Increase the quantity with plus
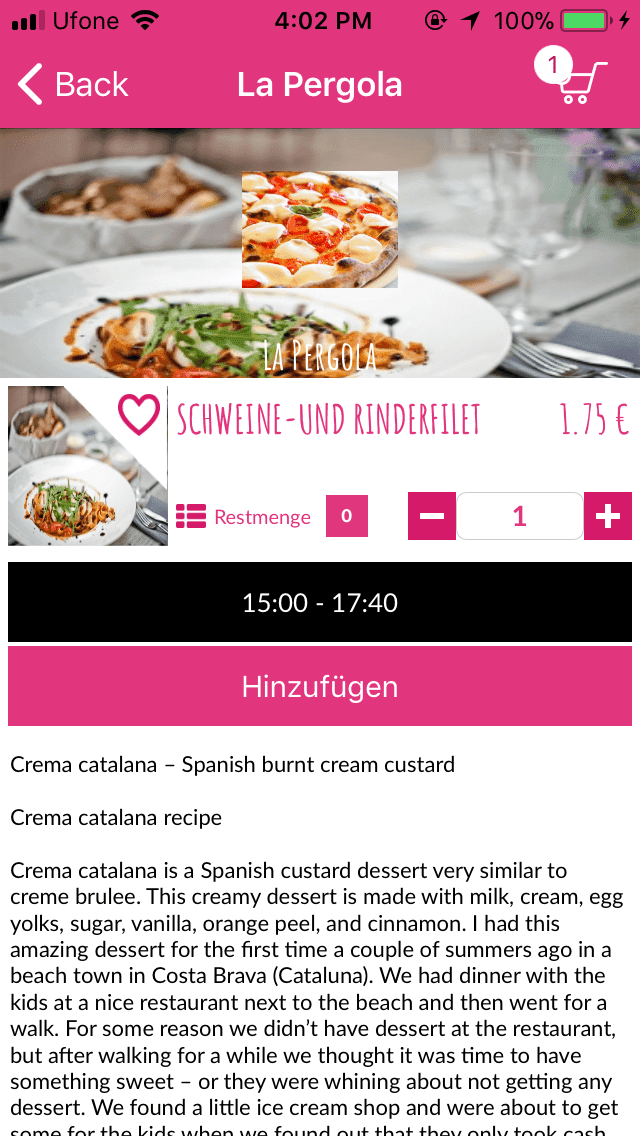 point(608,516)
